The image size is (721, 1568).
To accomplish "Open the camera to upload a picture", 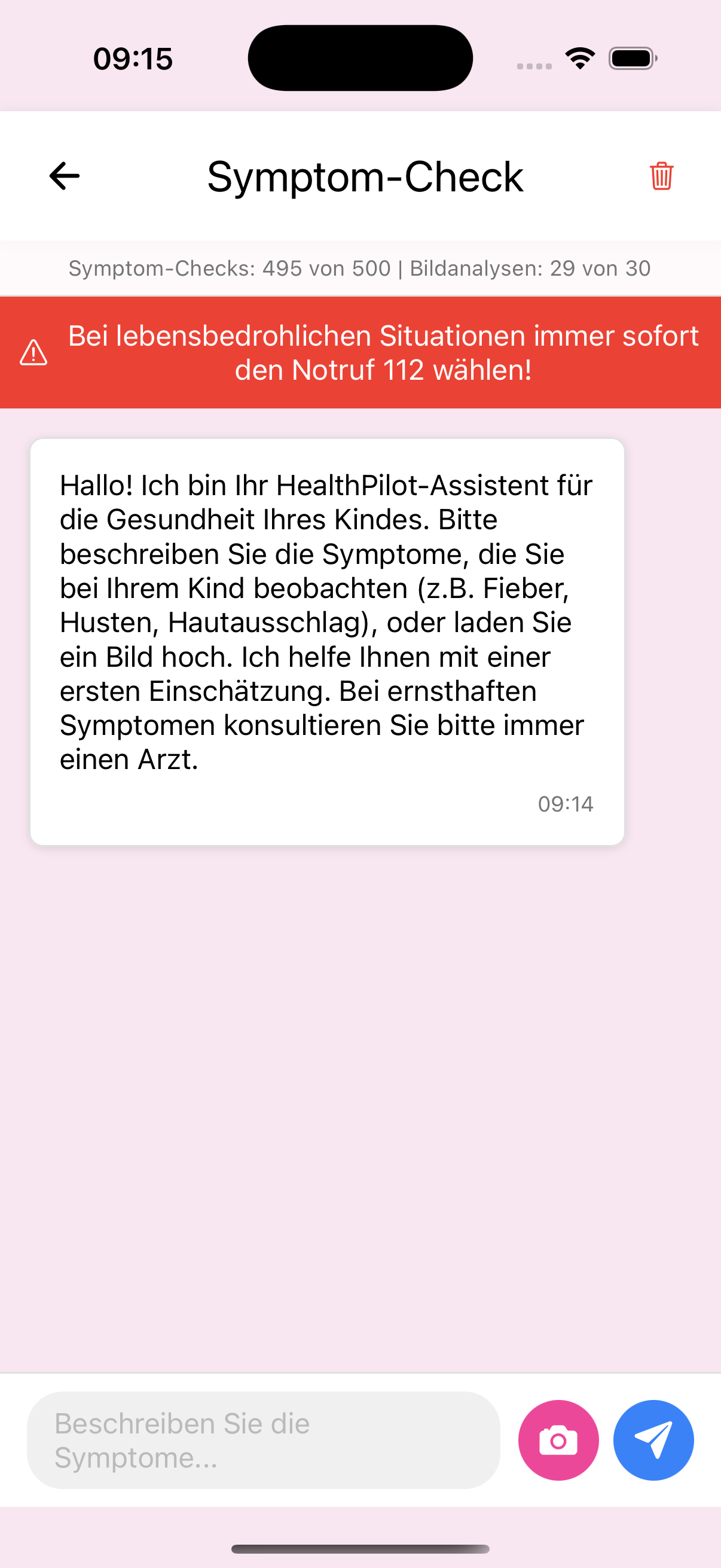I will 558,1440.
